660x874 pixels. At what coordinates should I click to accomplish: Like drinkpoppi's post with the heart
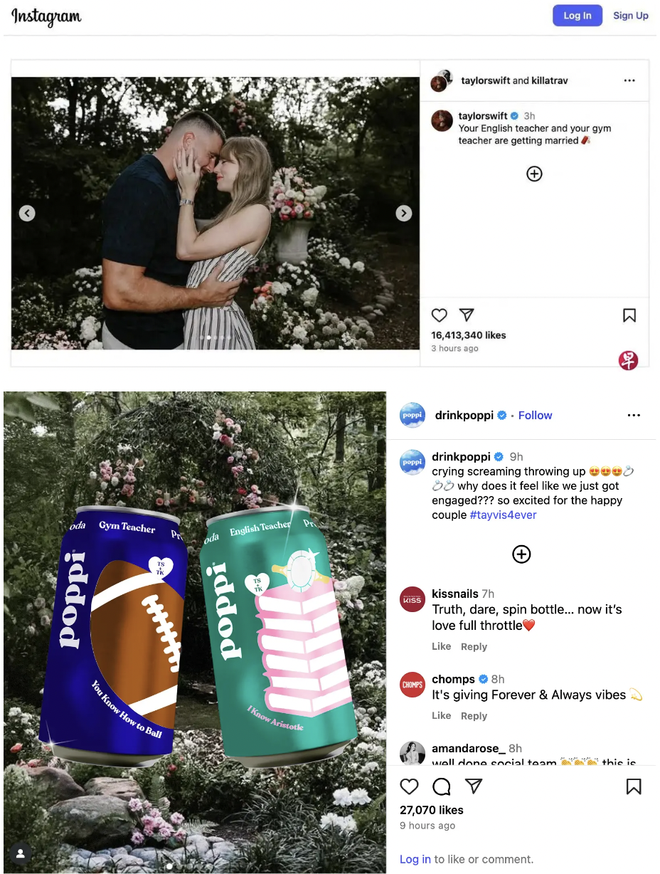(x=409, y=786)
